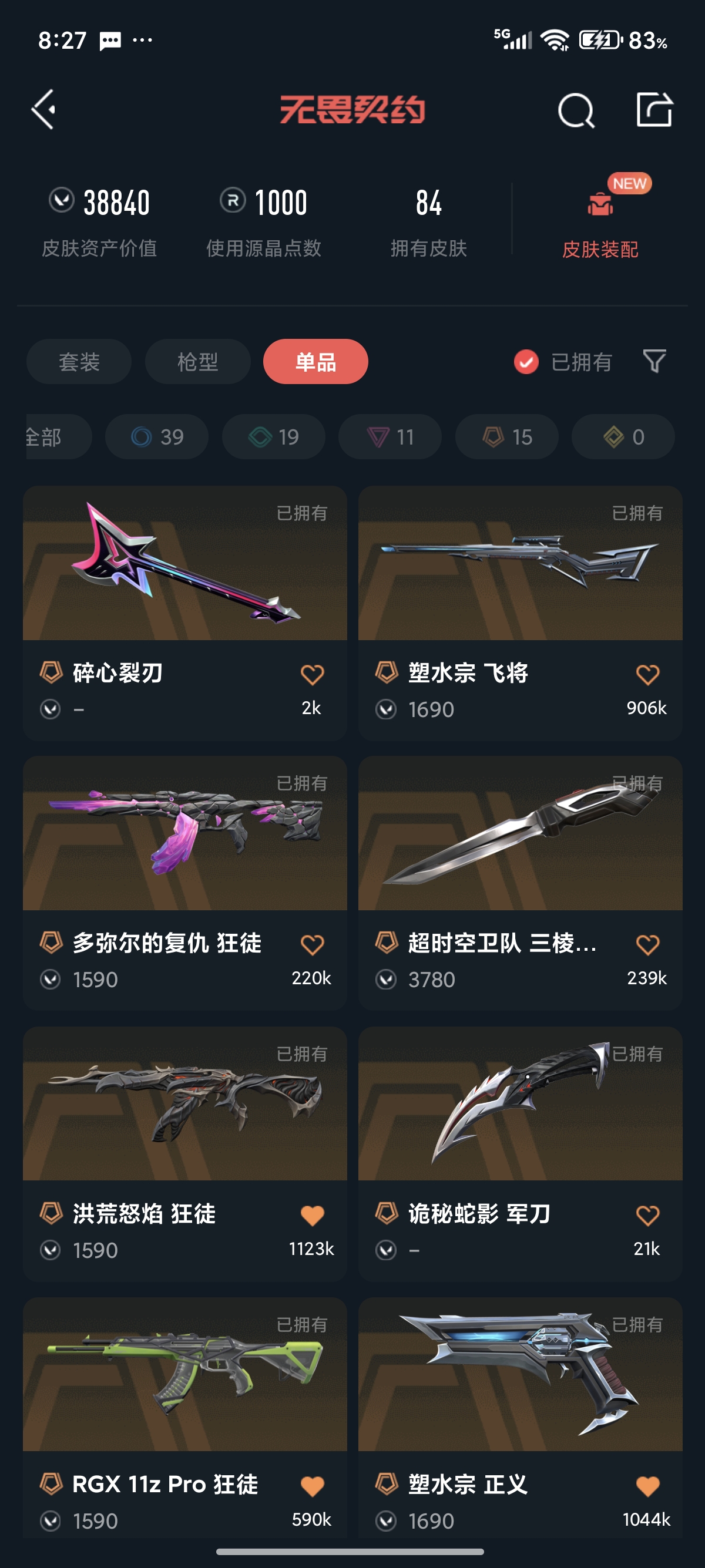This screenshot has width=705, height=1568.
Task: Like the 塑水宗 飞将 skin
Action: (x=647, y=674)
